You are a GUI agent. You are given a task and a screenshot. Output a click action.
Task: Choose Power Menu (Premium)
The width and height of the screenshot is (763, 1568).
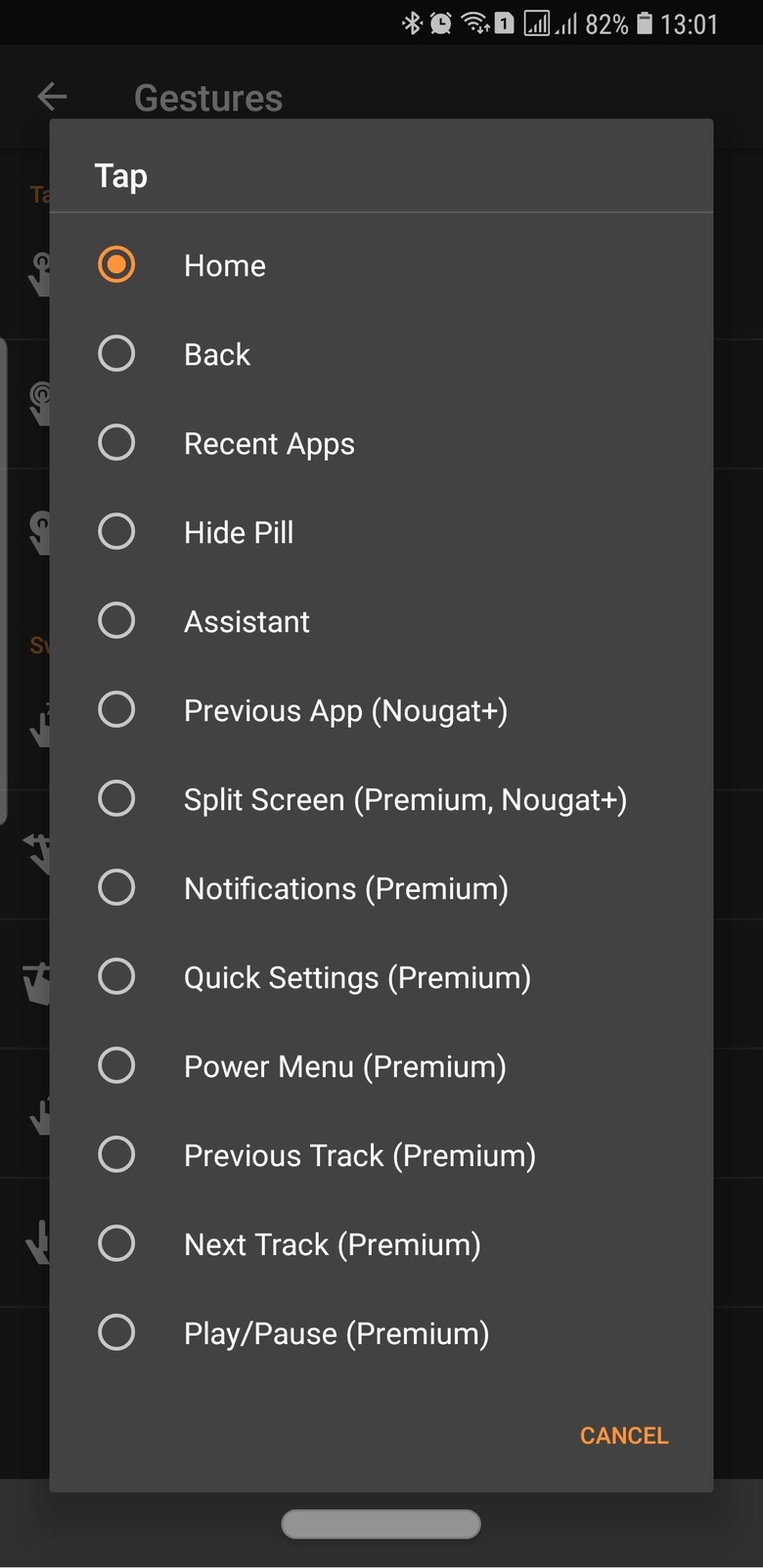point(116,1066)
